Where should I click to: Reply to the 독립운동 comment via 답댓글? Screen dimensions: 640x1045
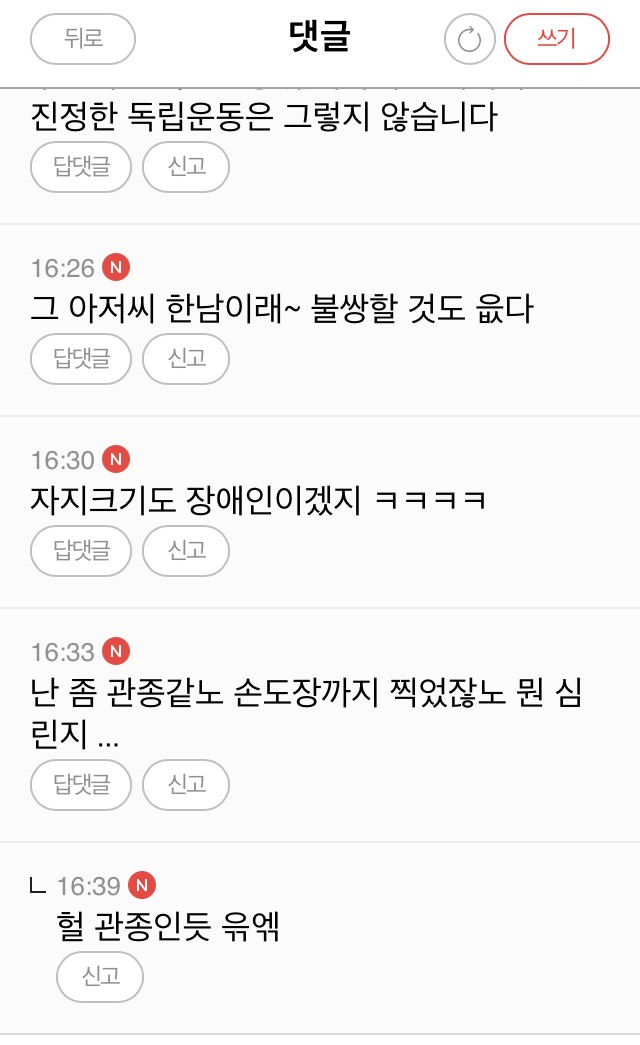[81, 167]
